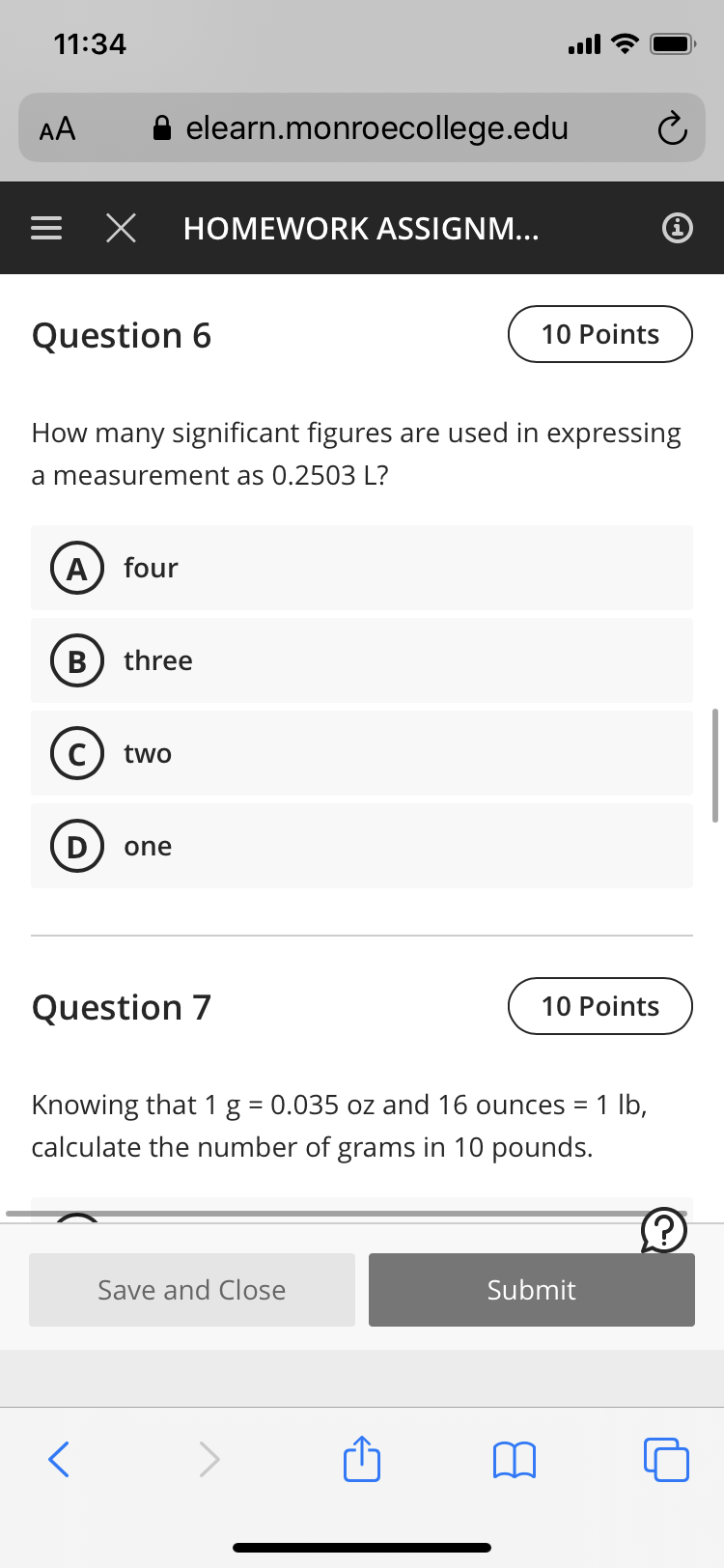Open the Safari share sheet

[362, 1458]
